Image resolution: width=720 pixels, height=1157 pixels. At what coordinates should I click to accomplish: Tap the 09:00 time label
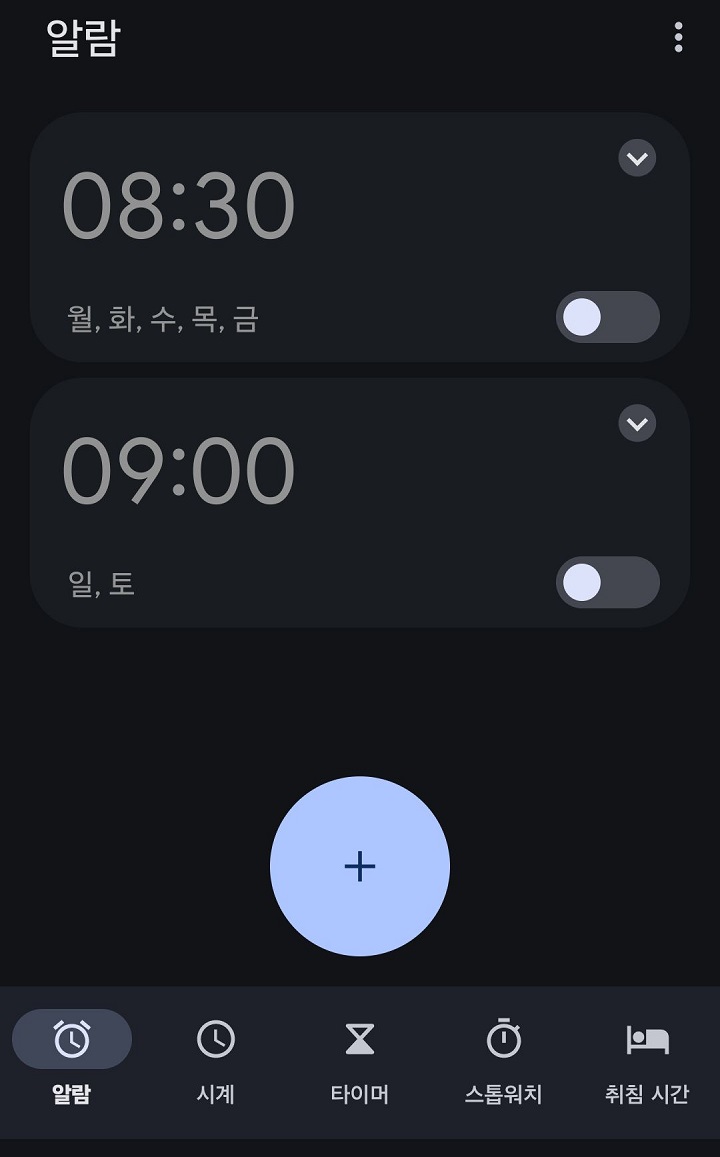click(x=180, y=472)
